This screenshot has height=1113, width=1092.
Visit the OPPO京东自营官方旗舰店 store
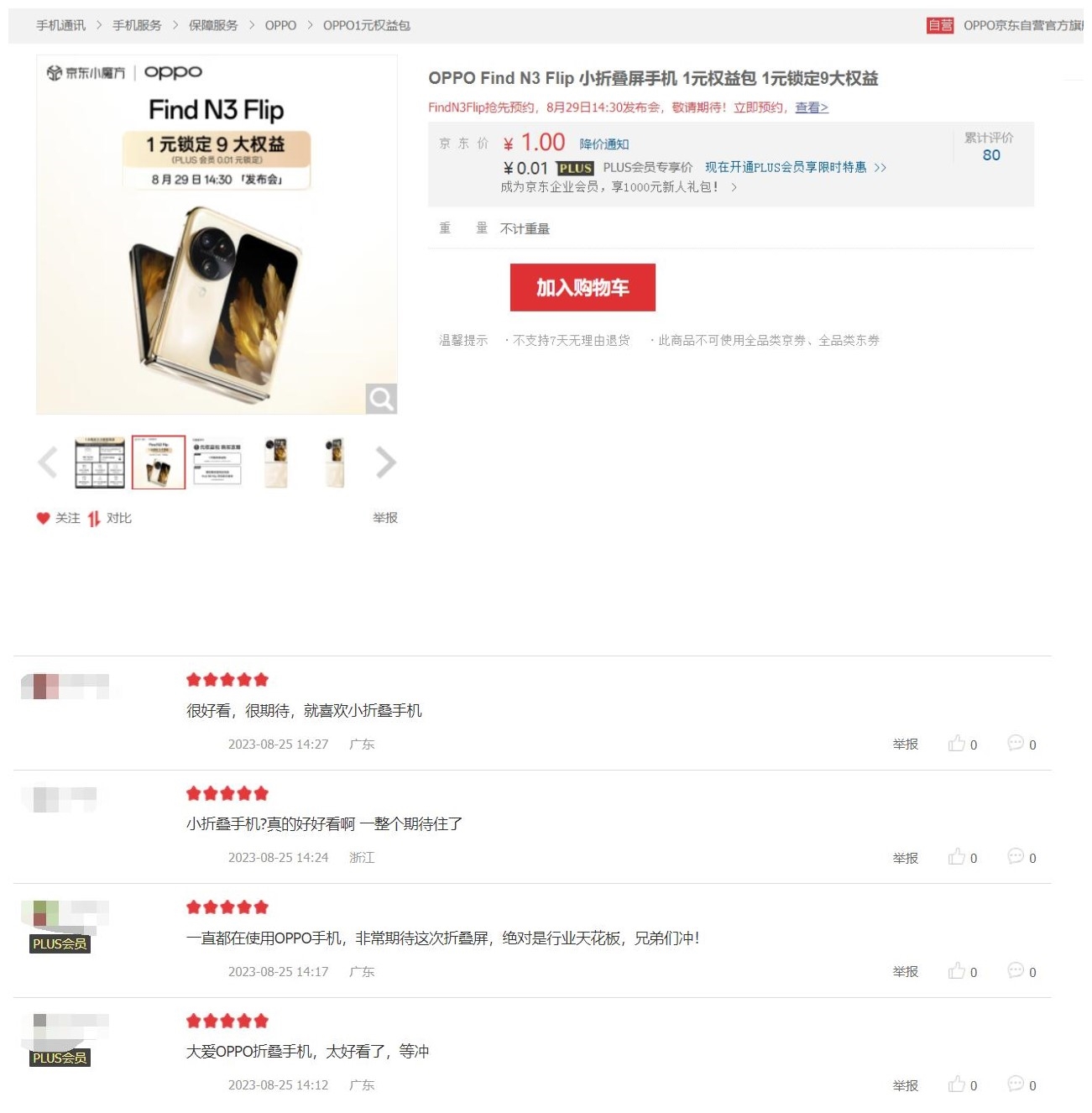point(1021,25)
